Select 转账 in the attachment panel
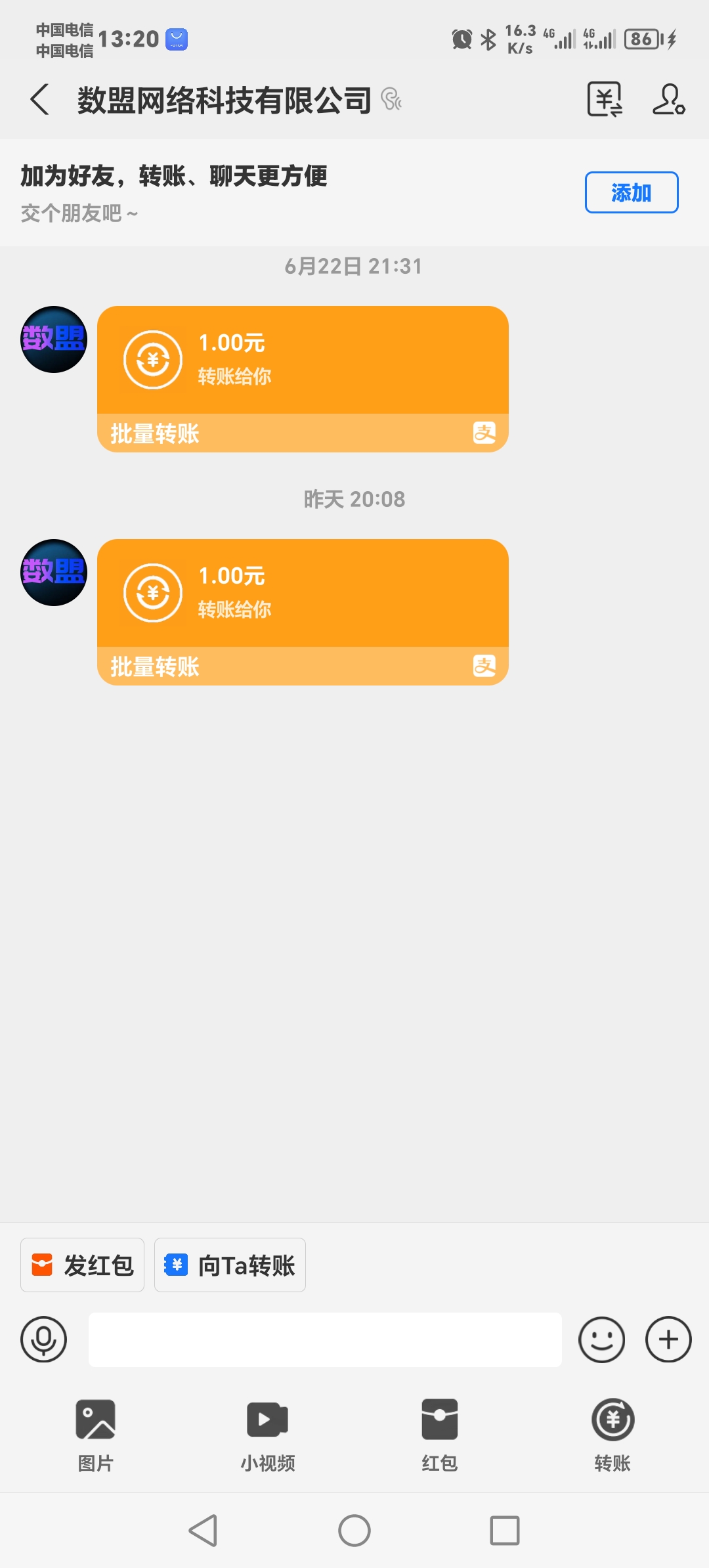709x1568 pixels. coord(612,1435)
